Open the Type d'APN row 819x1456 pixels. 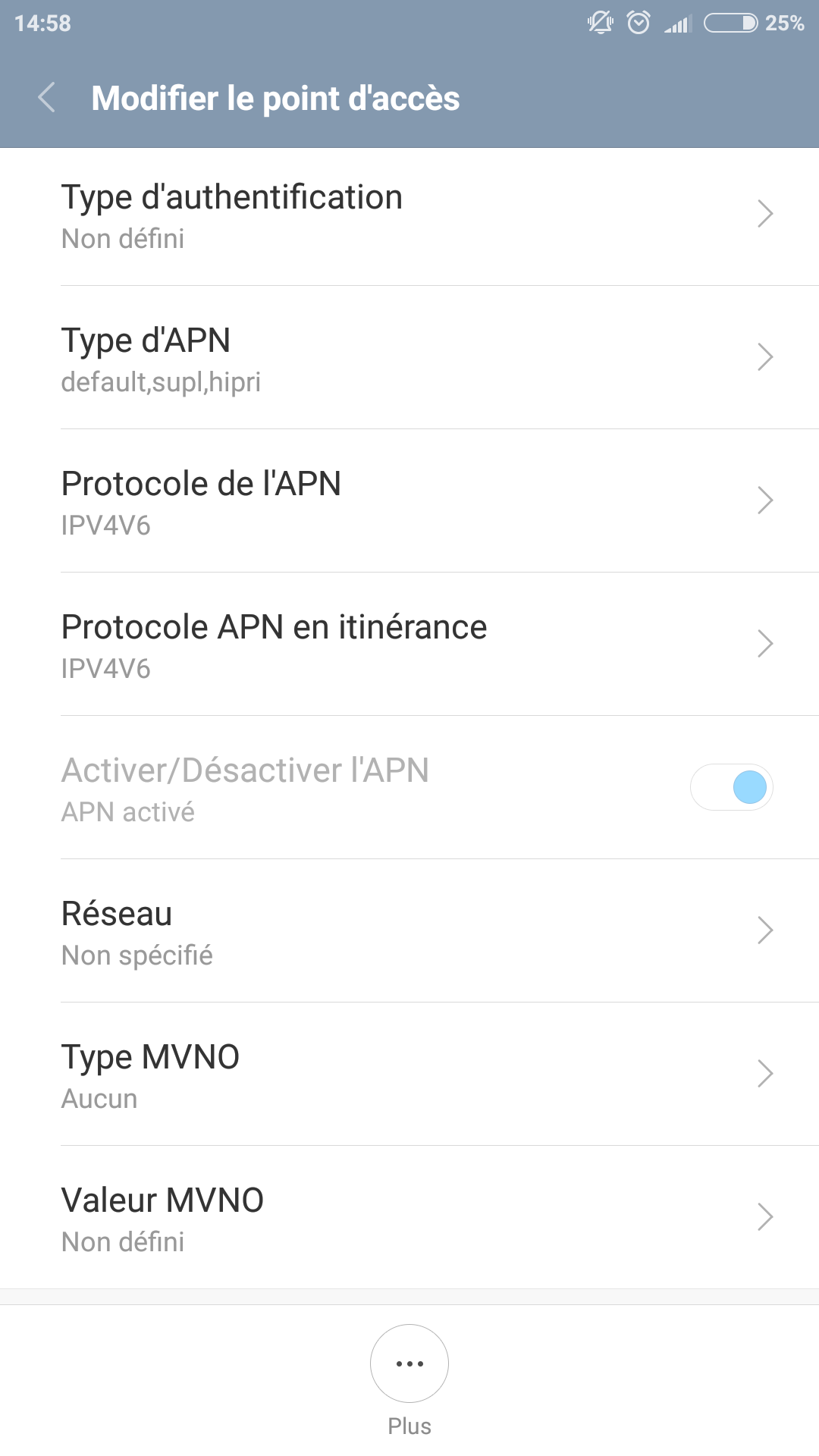(x=409, y=358)
